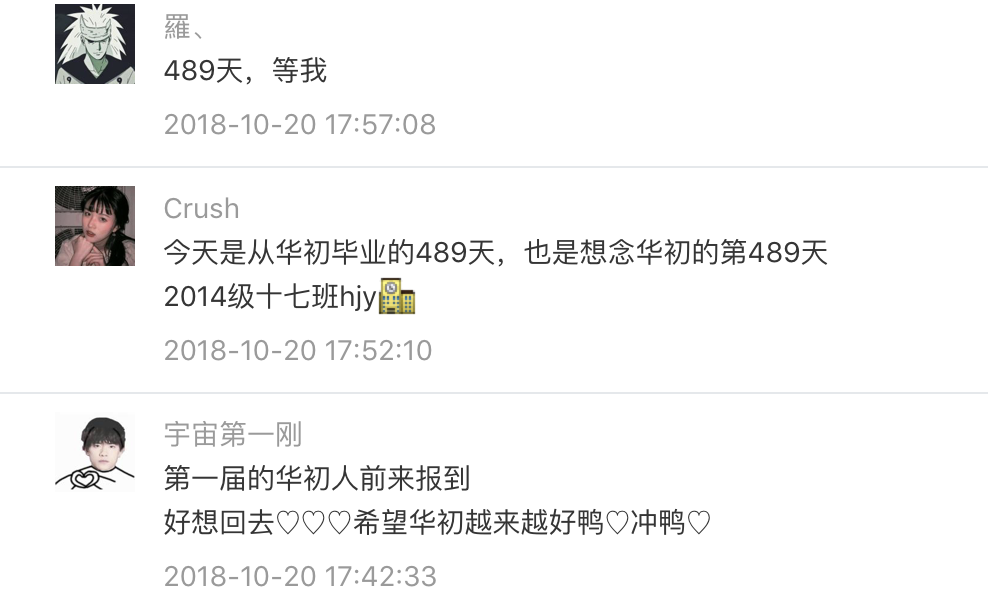Tap the username 宇宙第一刚
988x612 pixels.
[233, 434]
